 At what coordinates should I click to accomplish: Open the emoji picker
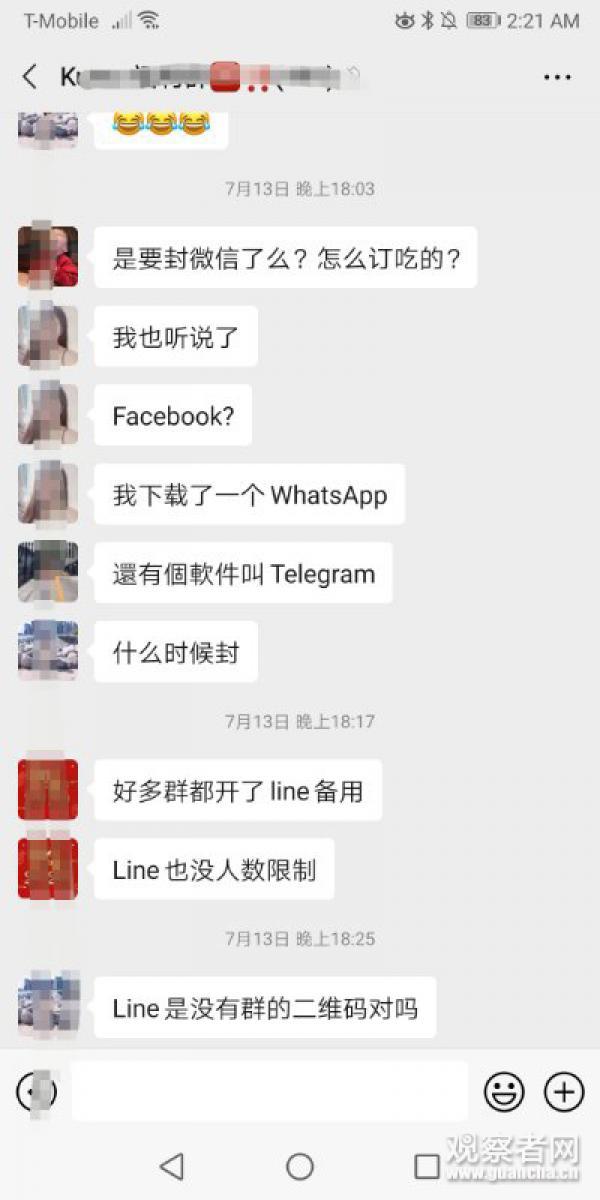504,1091
